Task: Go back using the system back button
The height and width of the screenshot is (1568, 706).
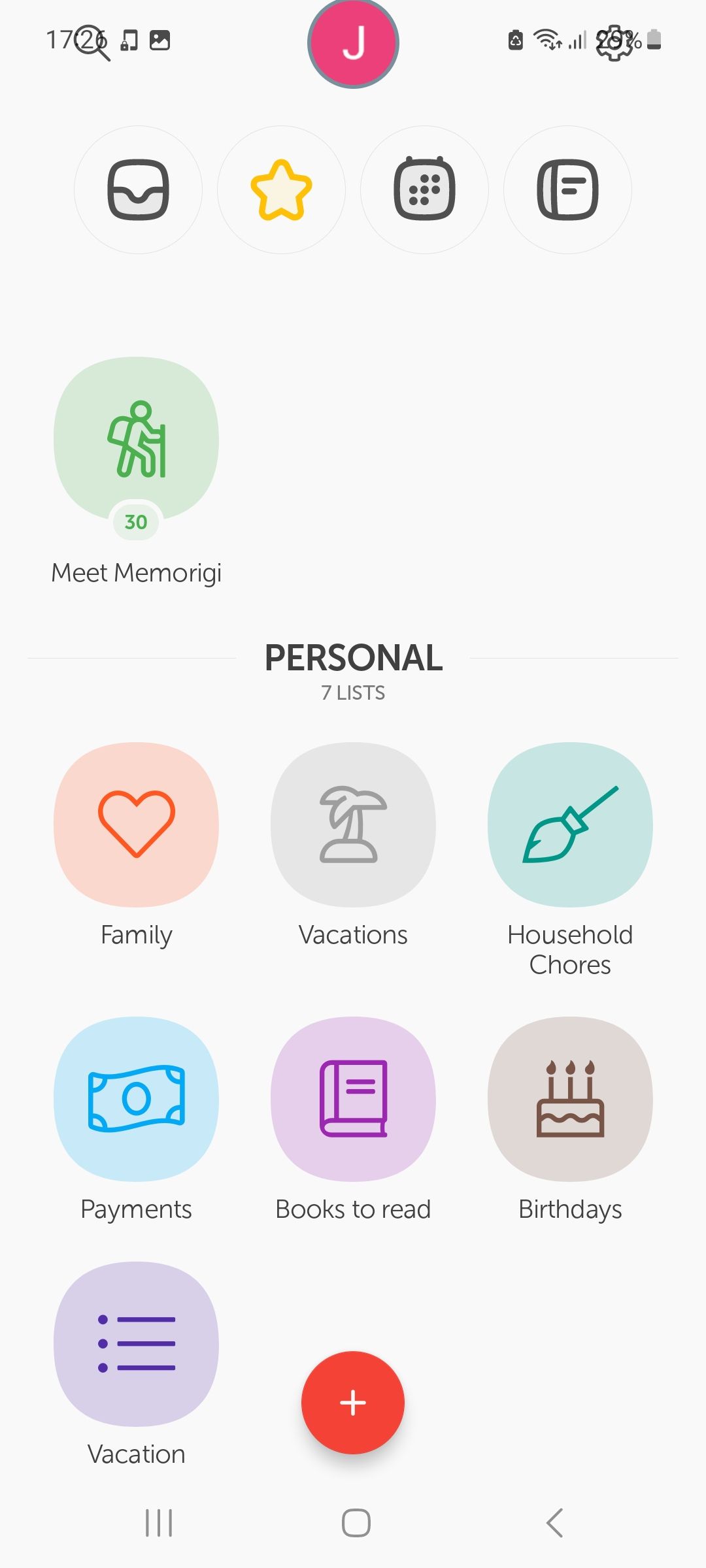Action: [x=554, y=1523]
